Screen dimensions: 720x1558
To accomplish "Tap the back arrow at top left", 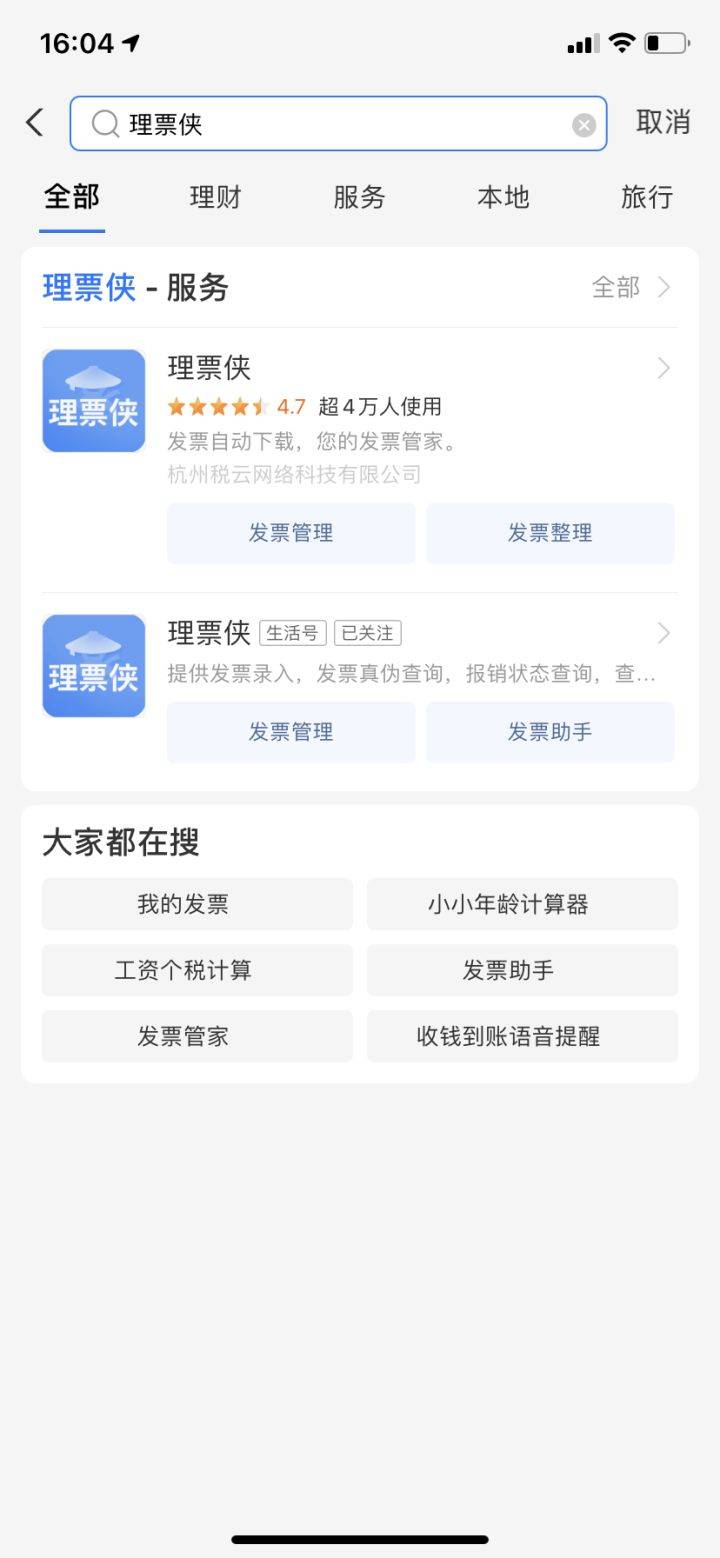I will [x=34, y=121].
